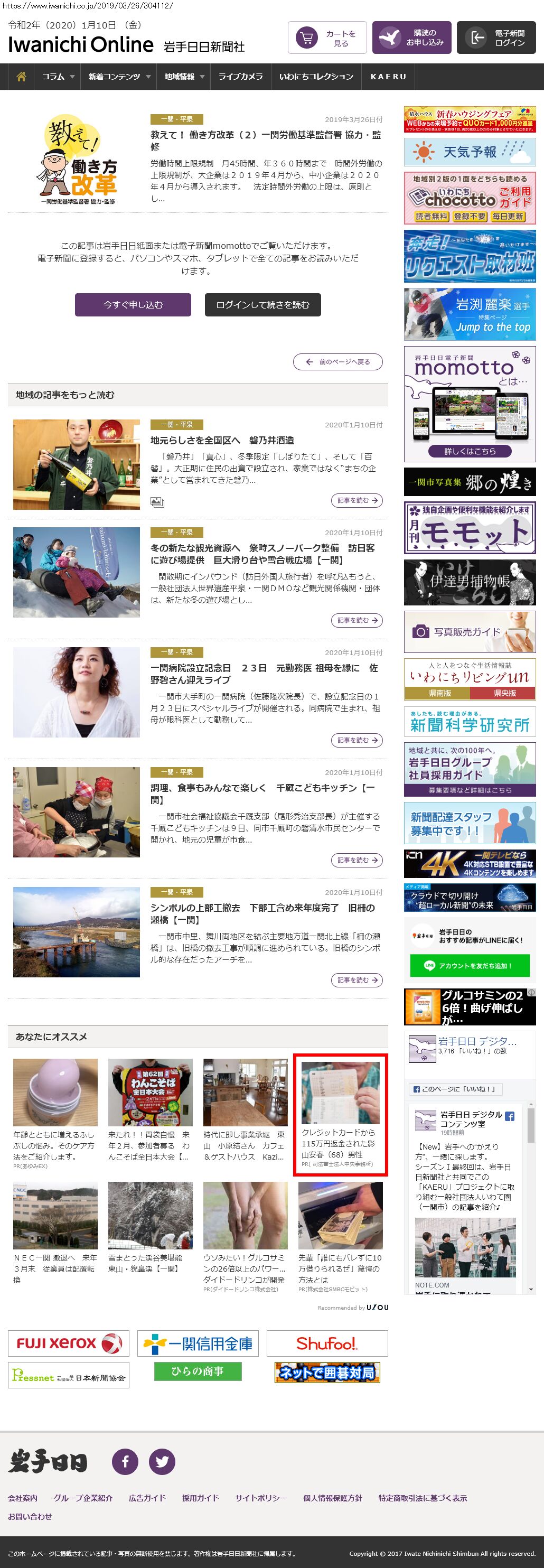544x1568 pixels.
Task: Open the Twitter icon in footer
Action: pyautogui.click(x=163, y=1461)
